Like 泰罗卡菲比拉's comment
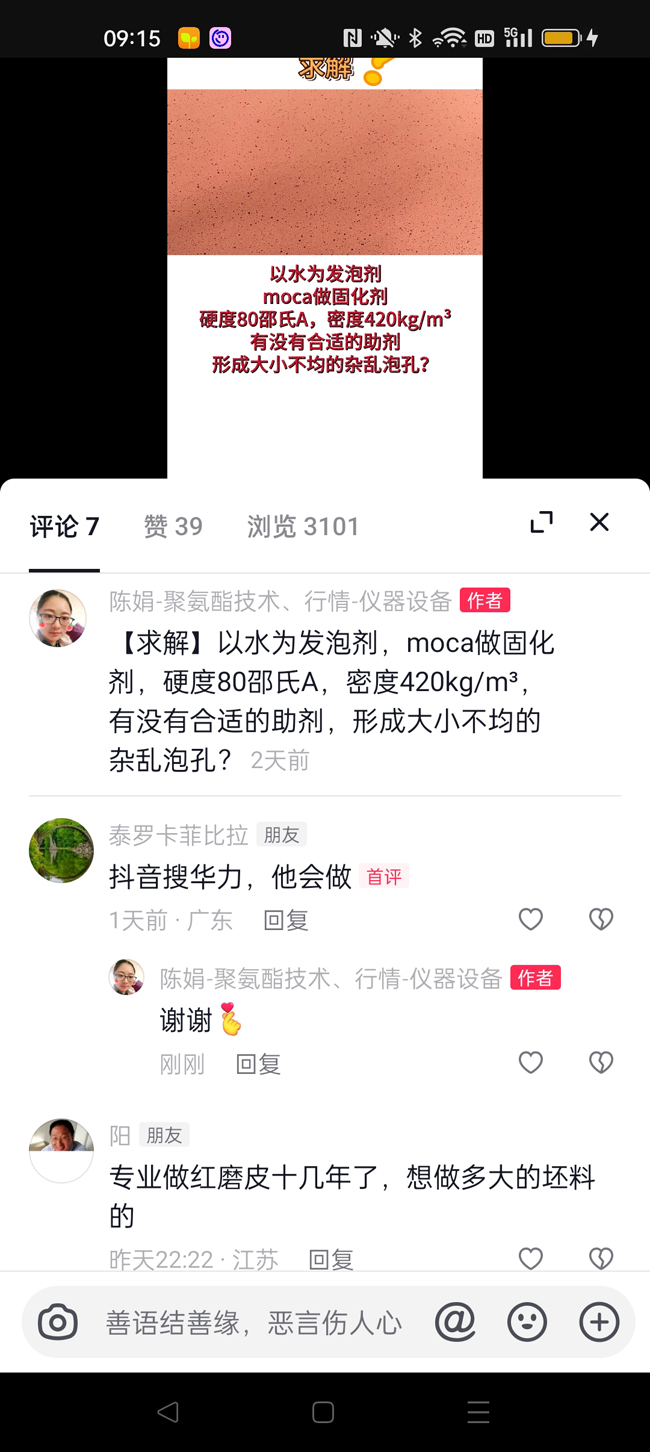Screen dimensions: 650x1452 click(530, 919)
